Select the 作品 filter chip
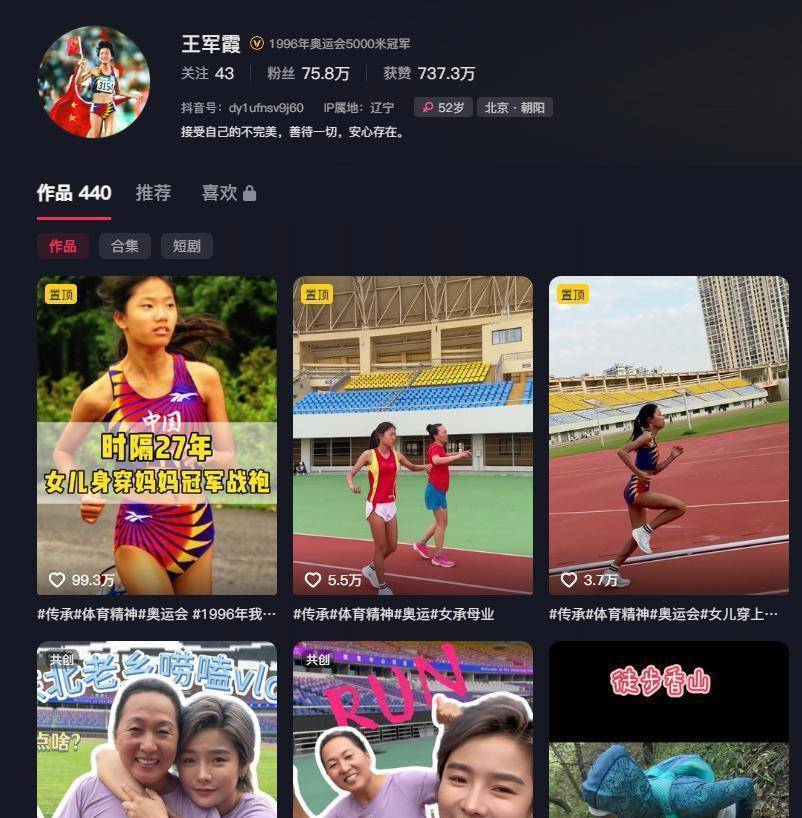 (x=63, y=246)
